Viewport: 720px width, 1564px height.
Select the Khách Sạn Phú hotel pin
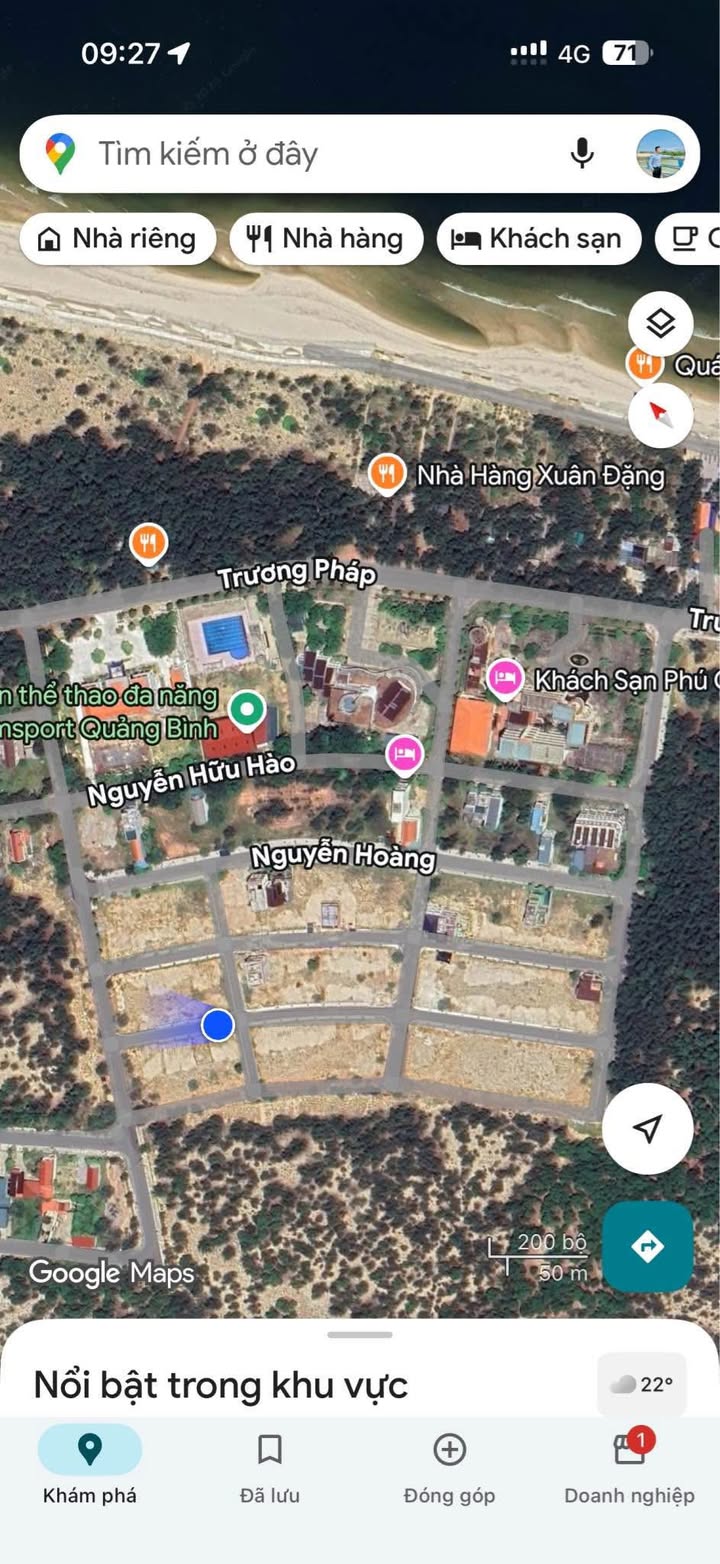click(x=506, y=680)
